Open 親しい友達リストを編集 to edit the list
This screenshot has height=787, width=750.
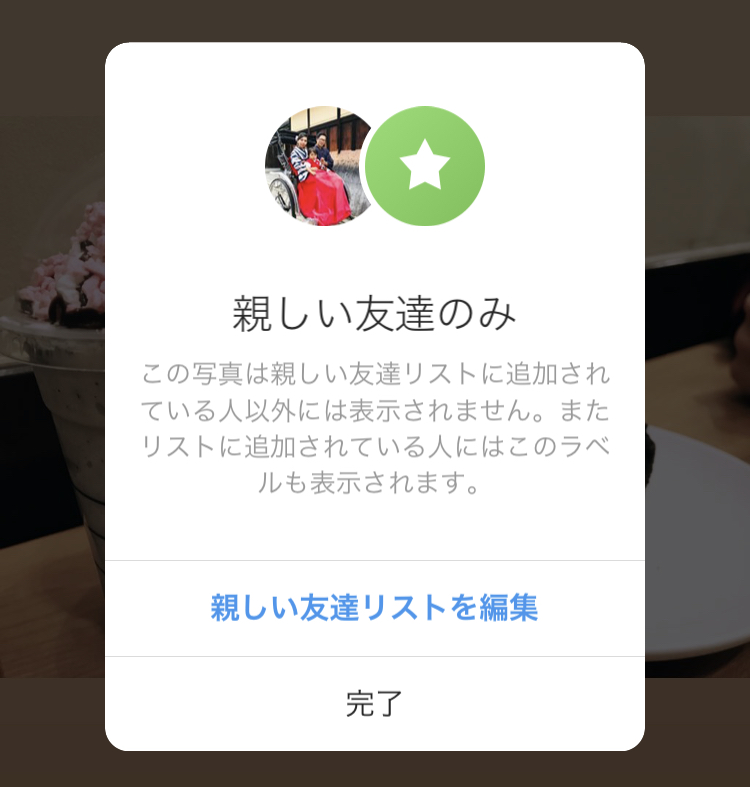pos(374,608)
